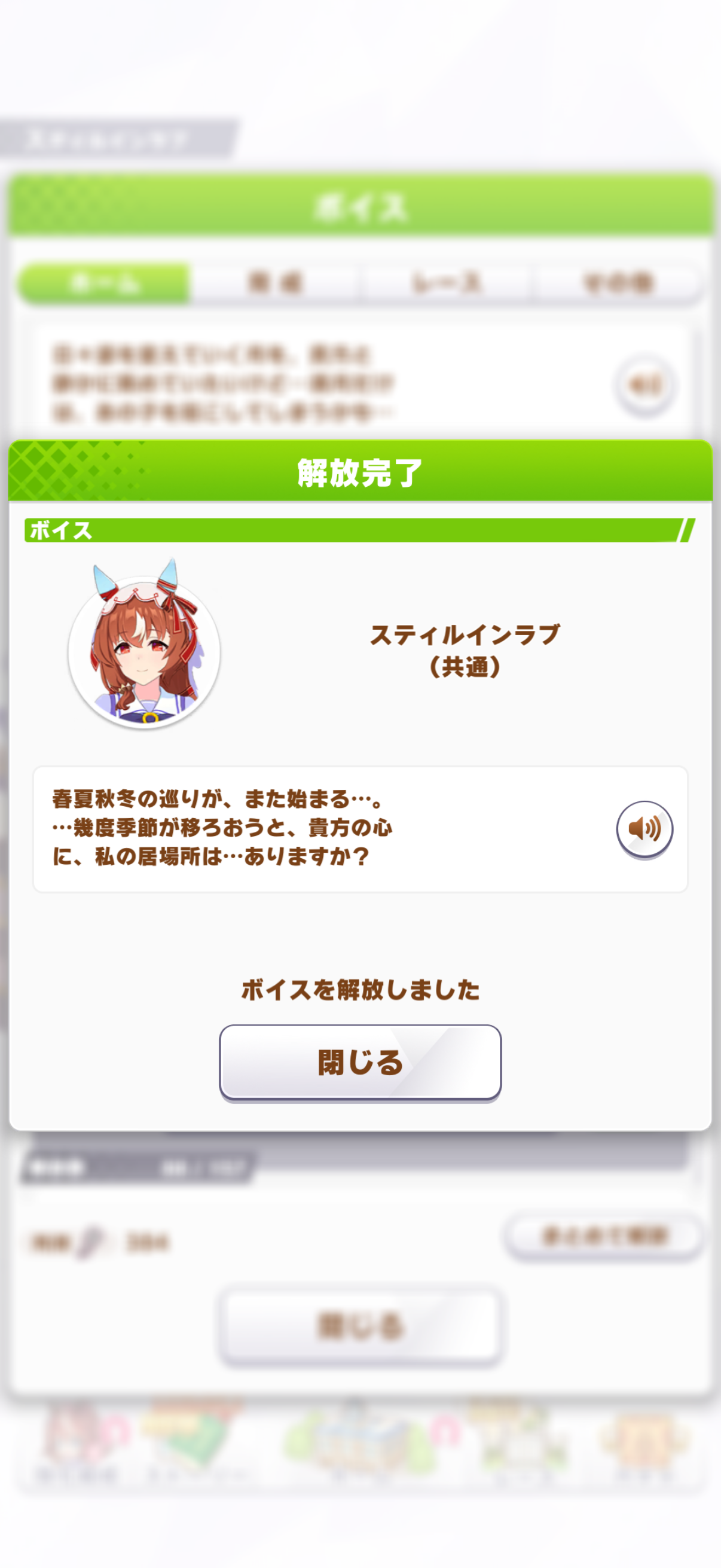Close the 解放完了 dialog with 閉じる
The image size is (721, 1568).
360,1062
